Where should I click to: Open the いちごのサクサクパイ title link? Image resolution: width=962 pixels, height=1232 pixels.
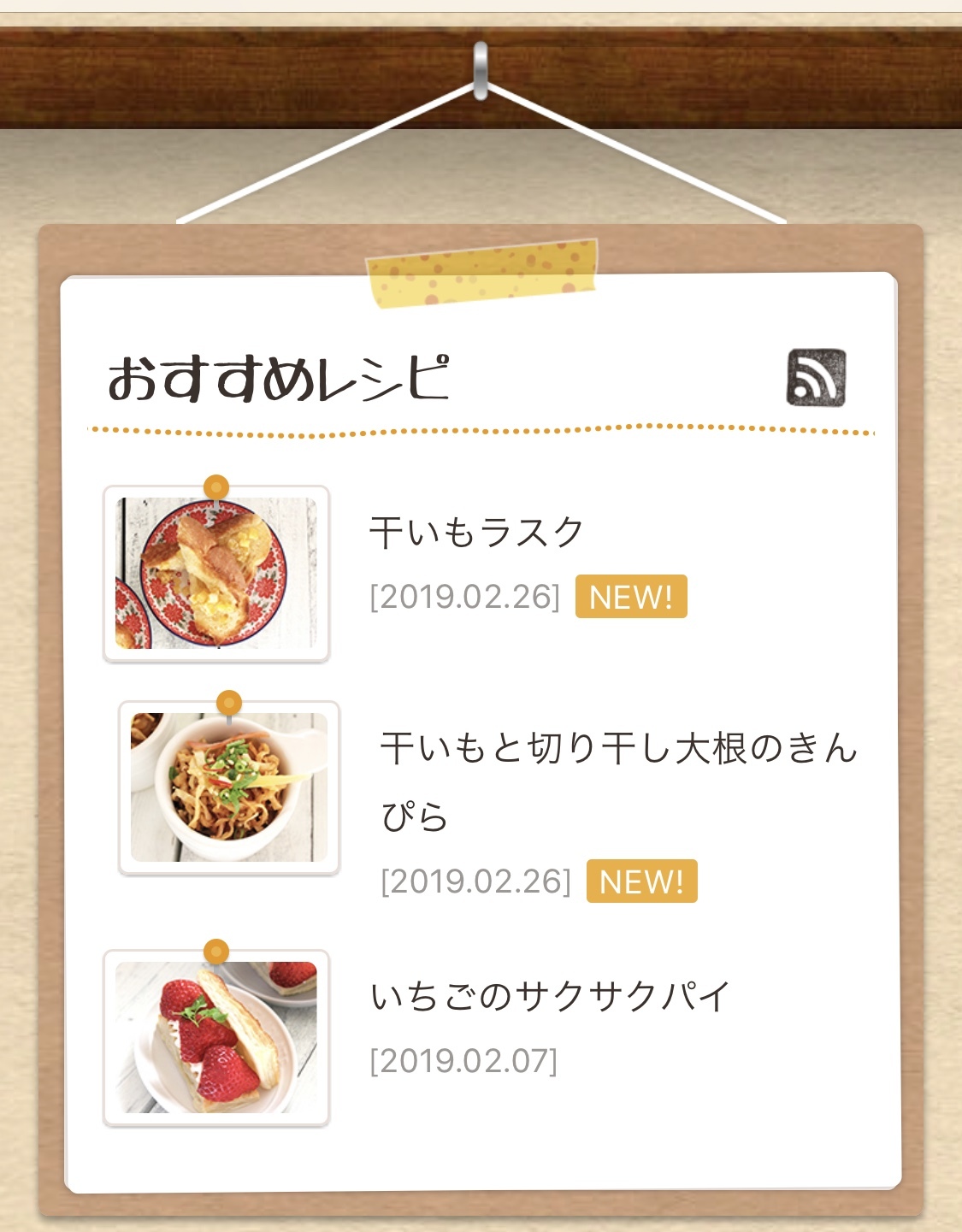550,997
